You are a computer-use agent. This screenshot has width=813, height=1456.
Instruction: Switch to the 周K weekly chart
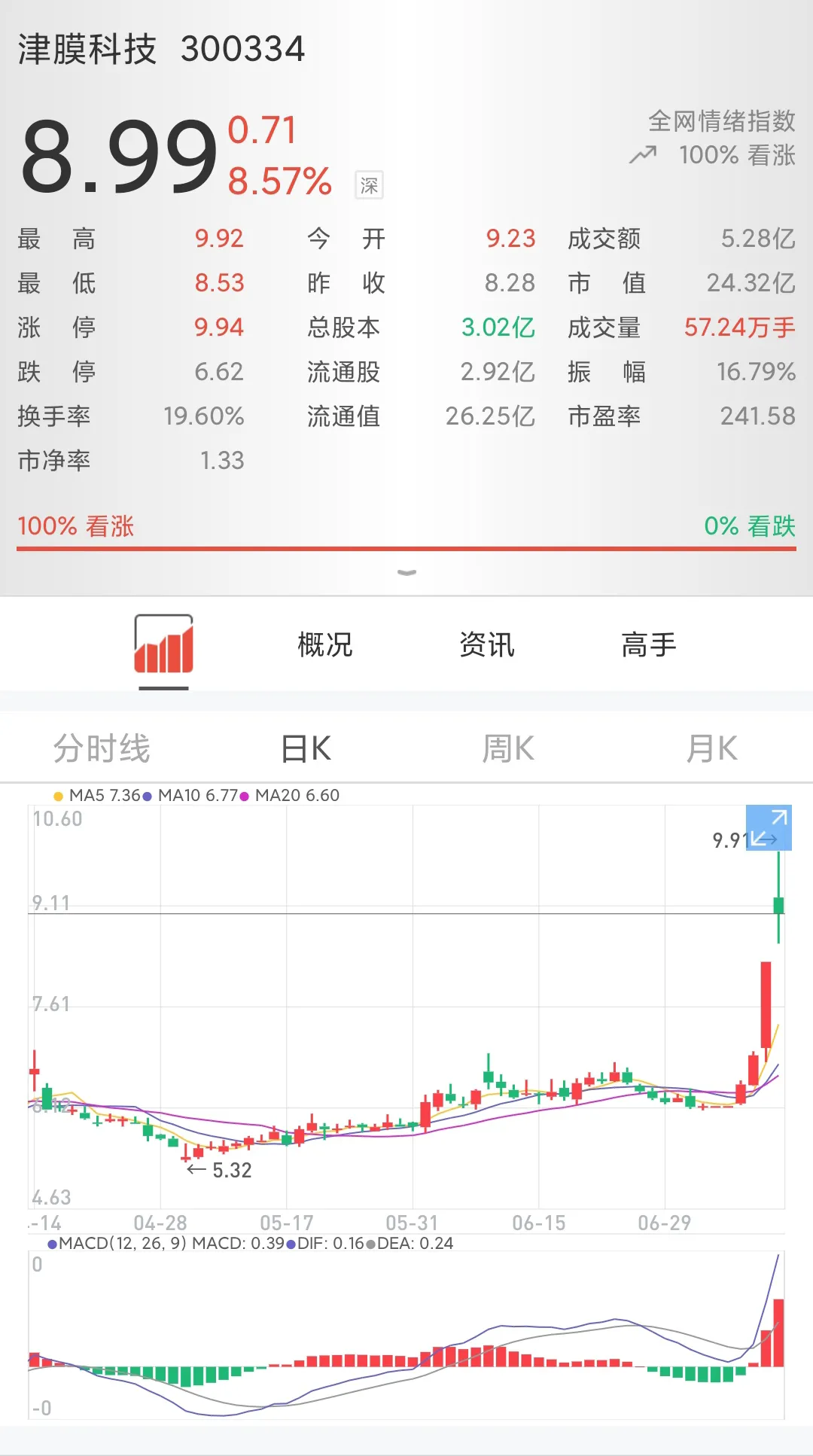click(508, 749)
